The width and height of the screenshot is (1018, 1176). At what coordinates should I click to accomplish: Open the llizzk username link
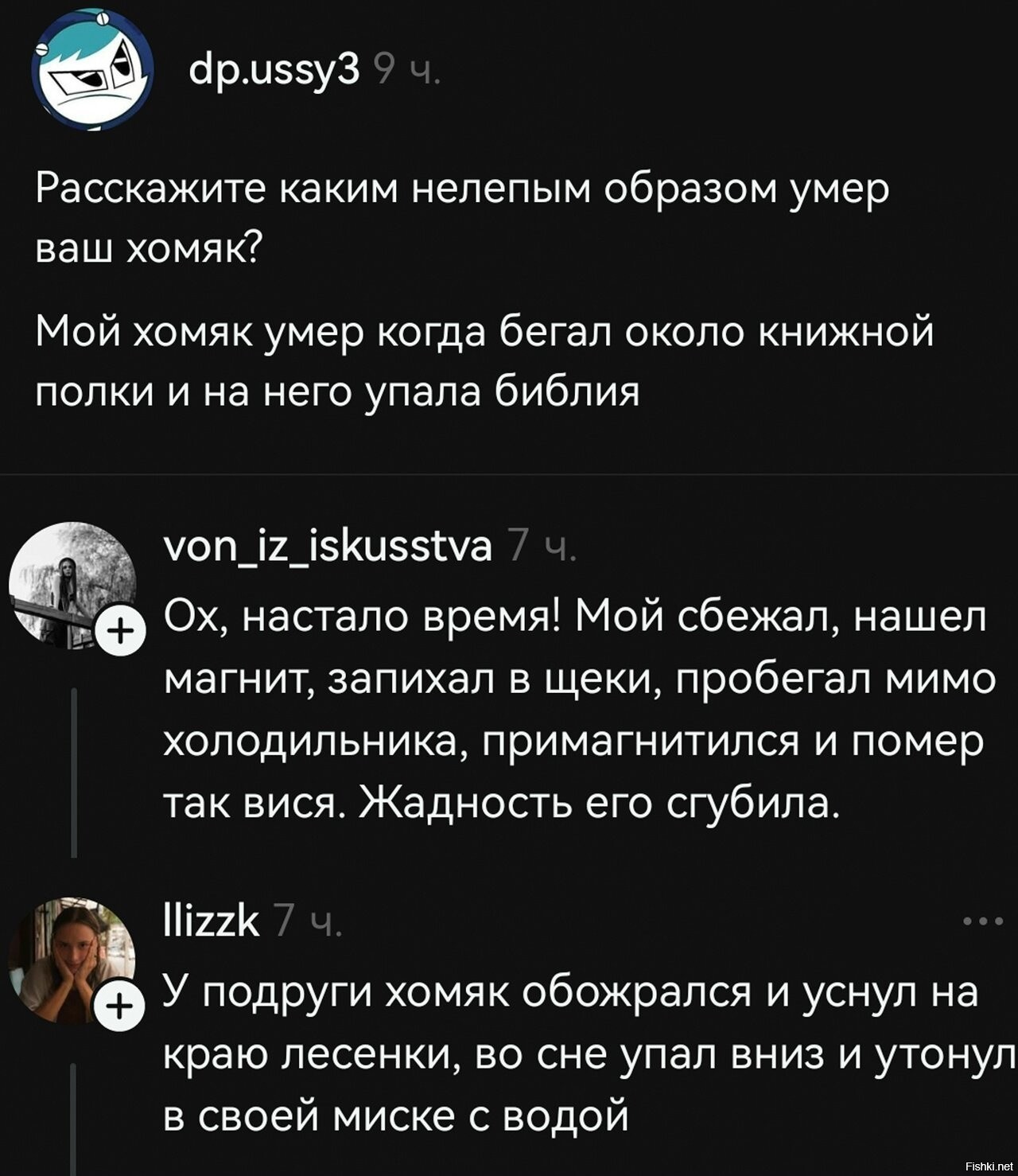click(x=211, y=921)
